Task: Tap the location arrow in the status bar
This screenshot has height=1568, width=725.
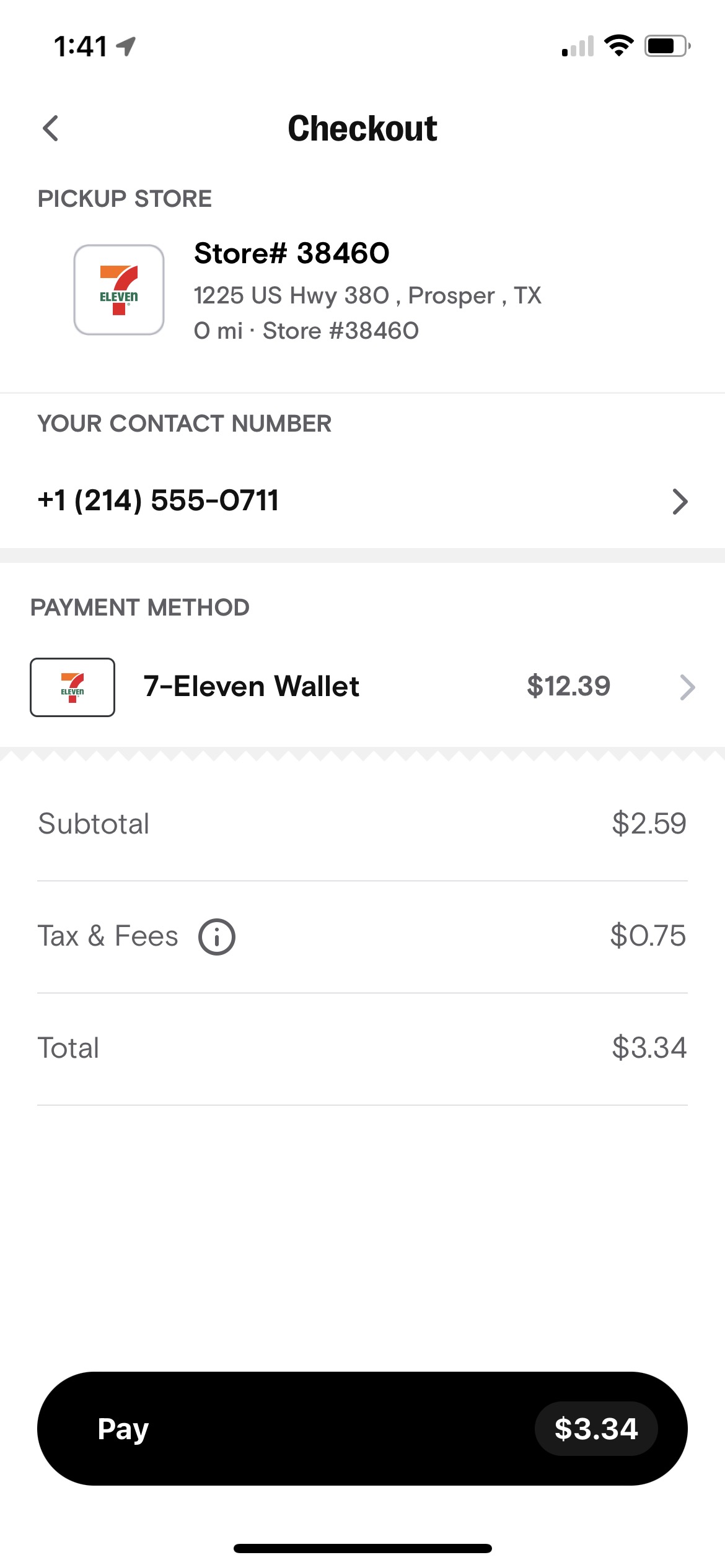Action: (x=125, y=45)
